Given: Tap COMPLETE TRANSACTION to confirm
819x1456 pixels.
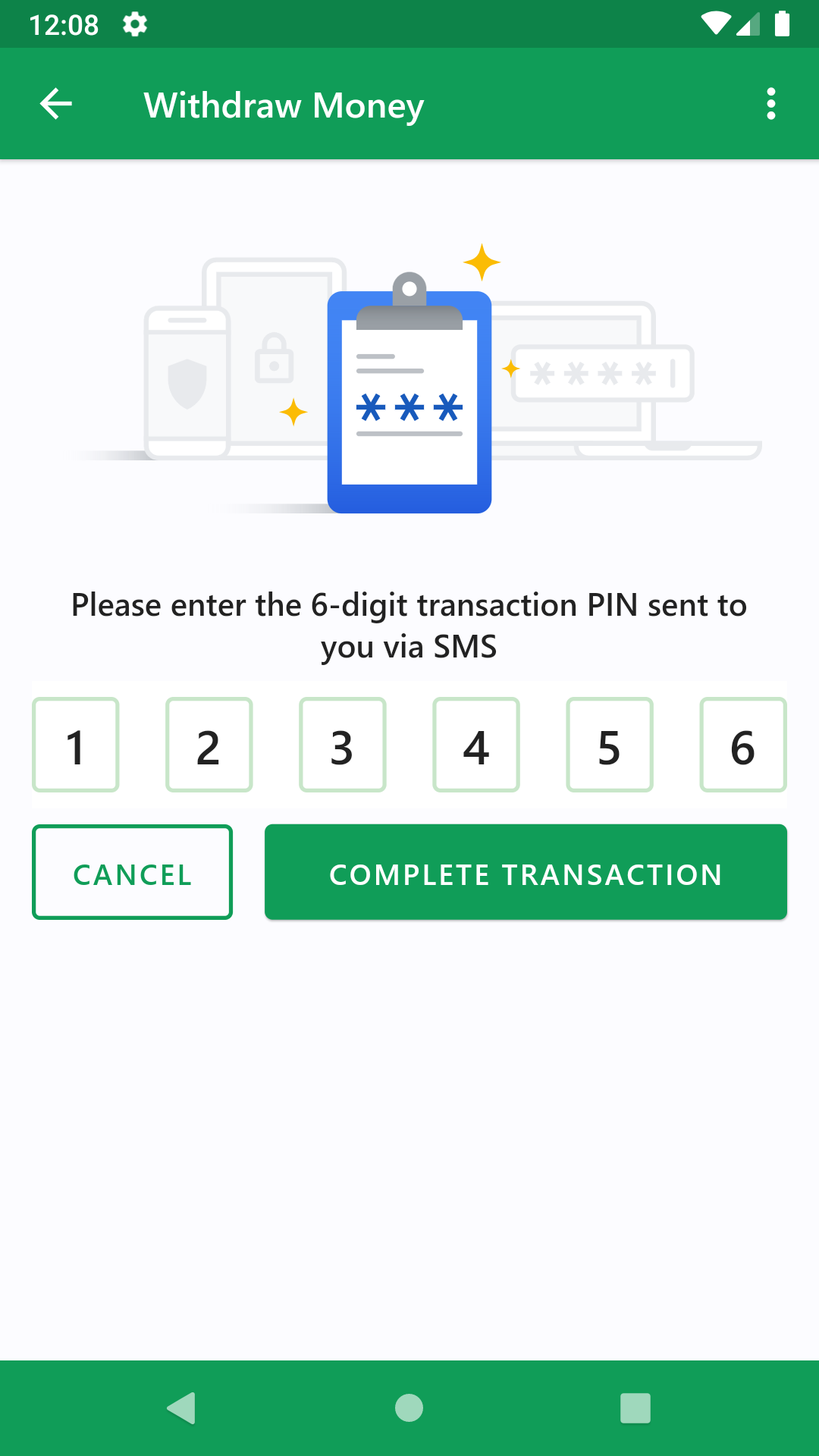Looking at the screenshot, I should click(526, 872).
